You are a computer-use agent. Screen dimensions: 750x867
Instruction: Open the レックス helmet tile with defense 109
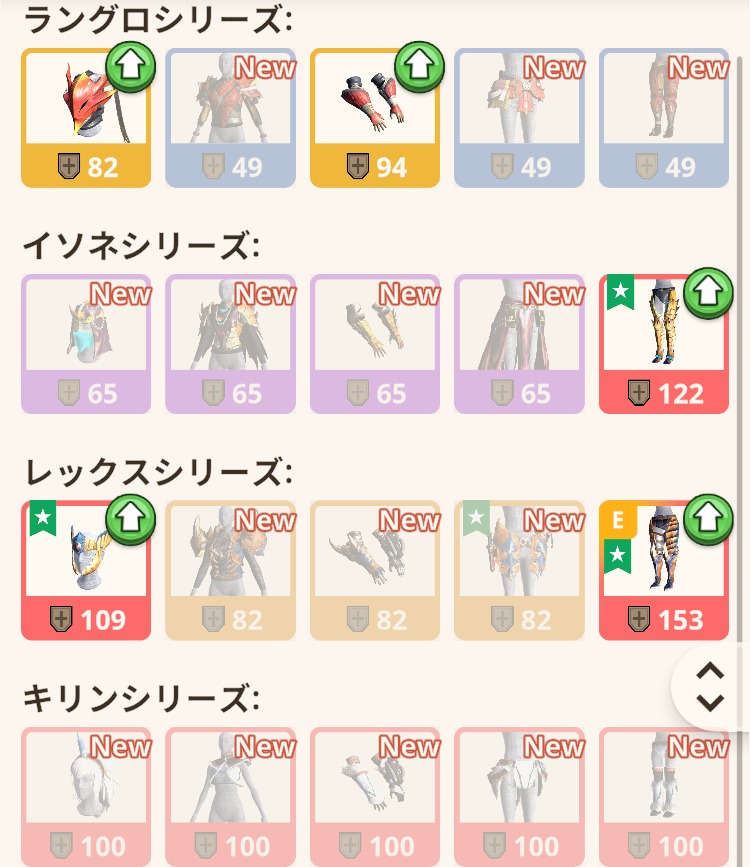point(86,570)
